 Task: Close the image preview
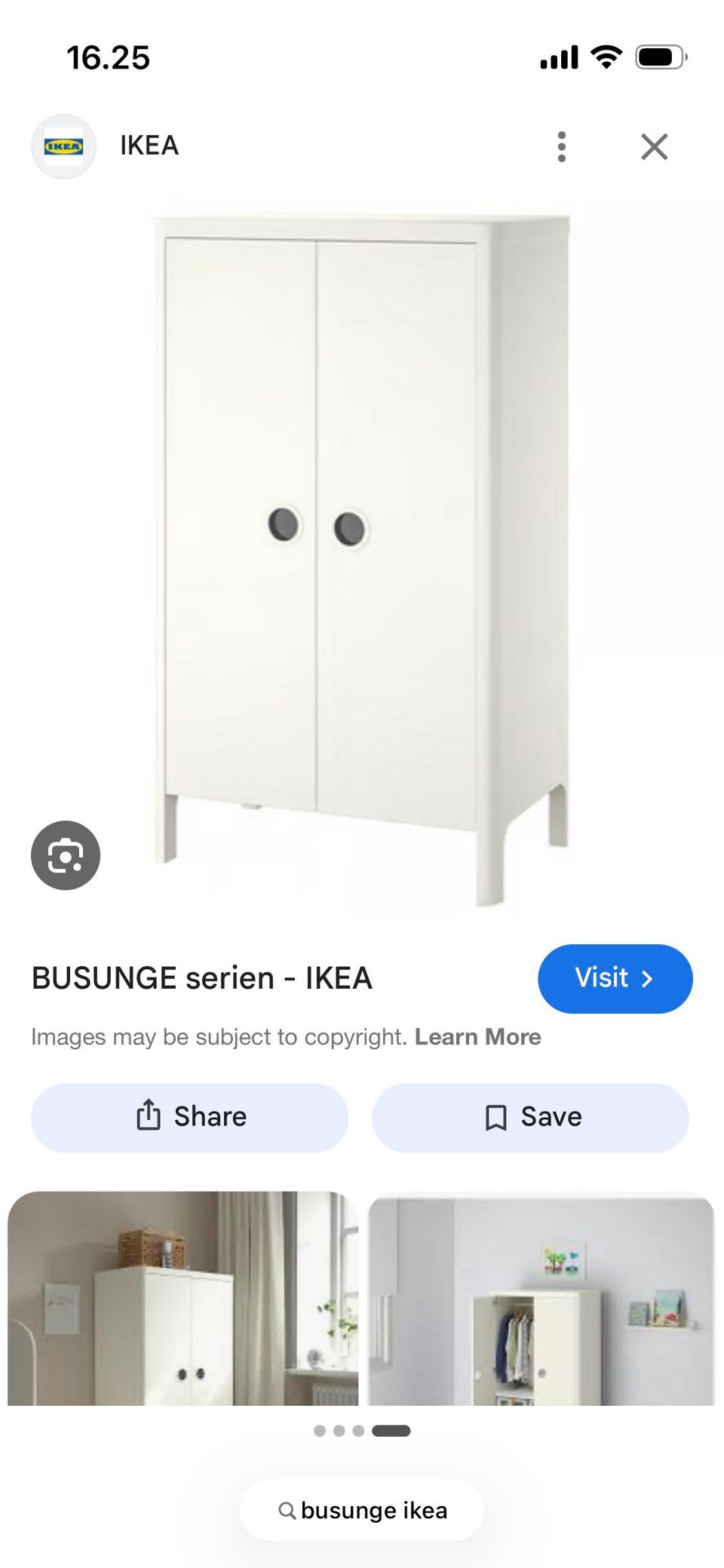(654, 146)
